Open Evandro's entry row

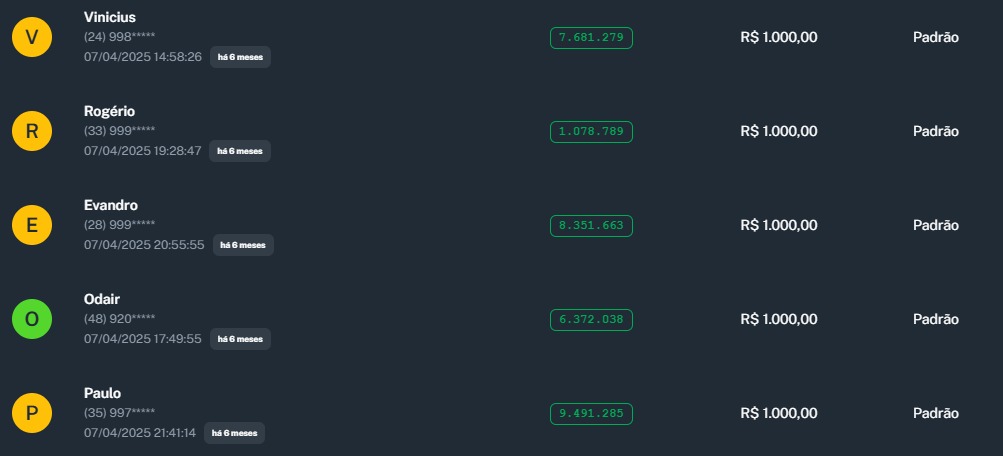pos(111,205)
